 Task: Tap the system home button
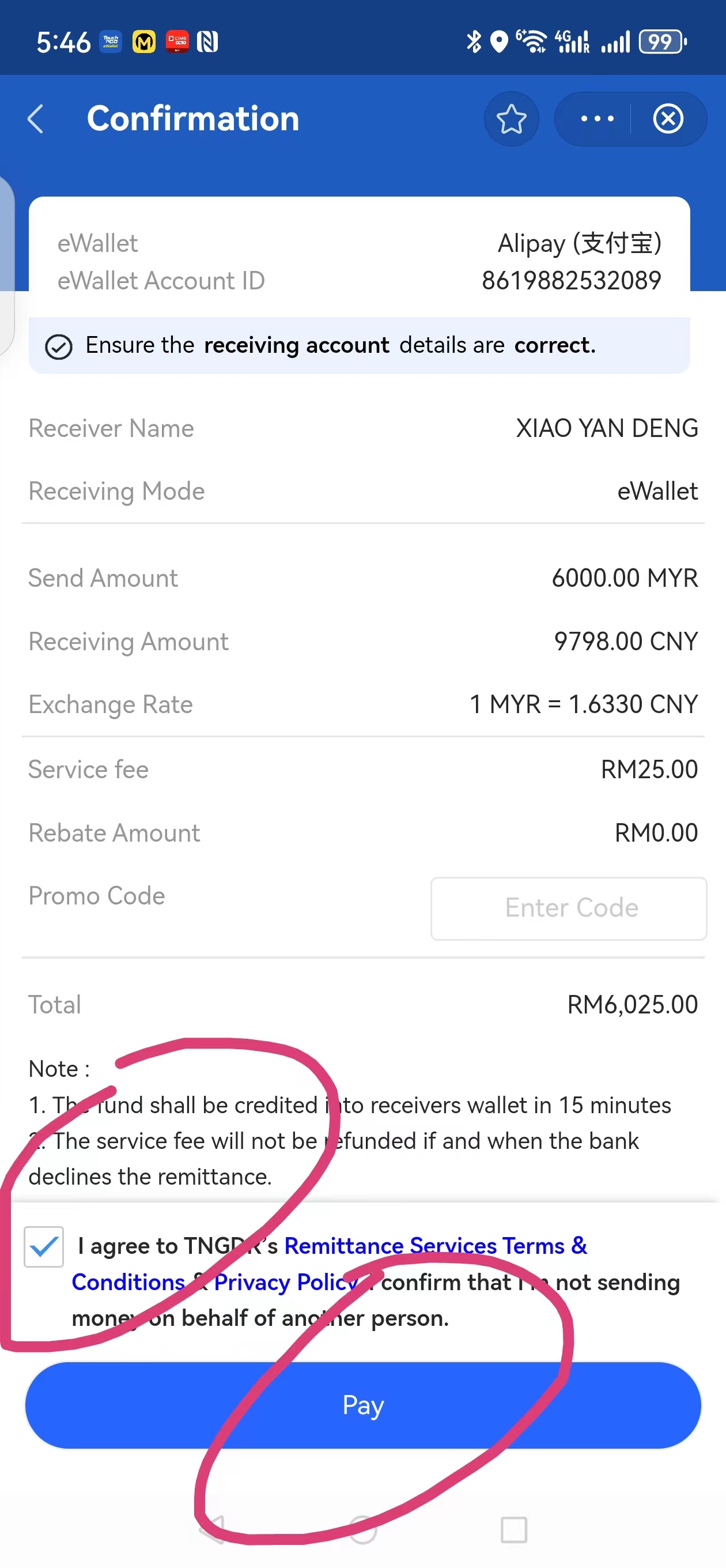click(x=364, y=1529)
